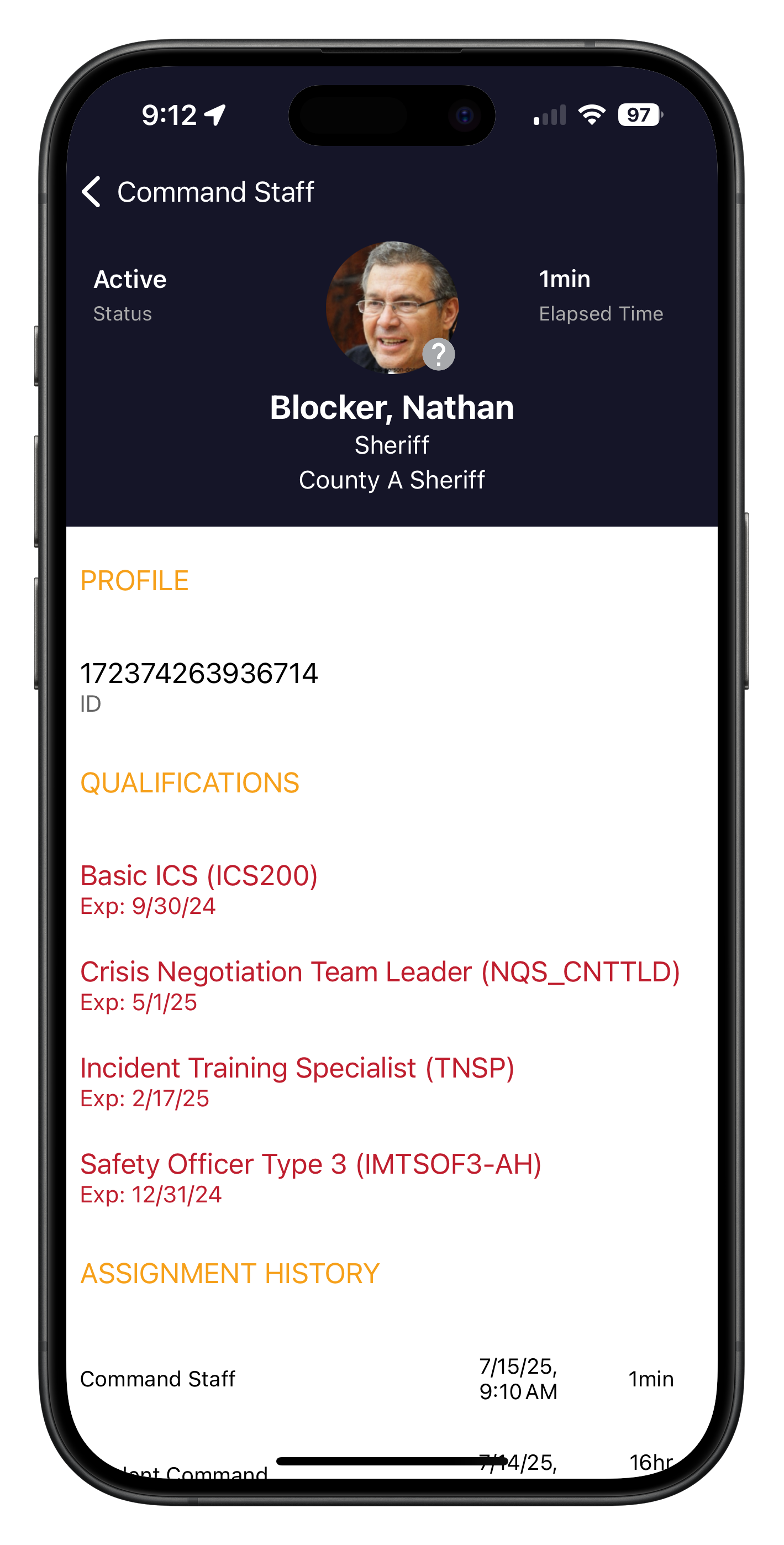
Task: Tap the question mark badge on photo
Action: pyautogui.click(x=439, y=354)
